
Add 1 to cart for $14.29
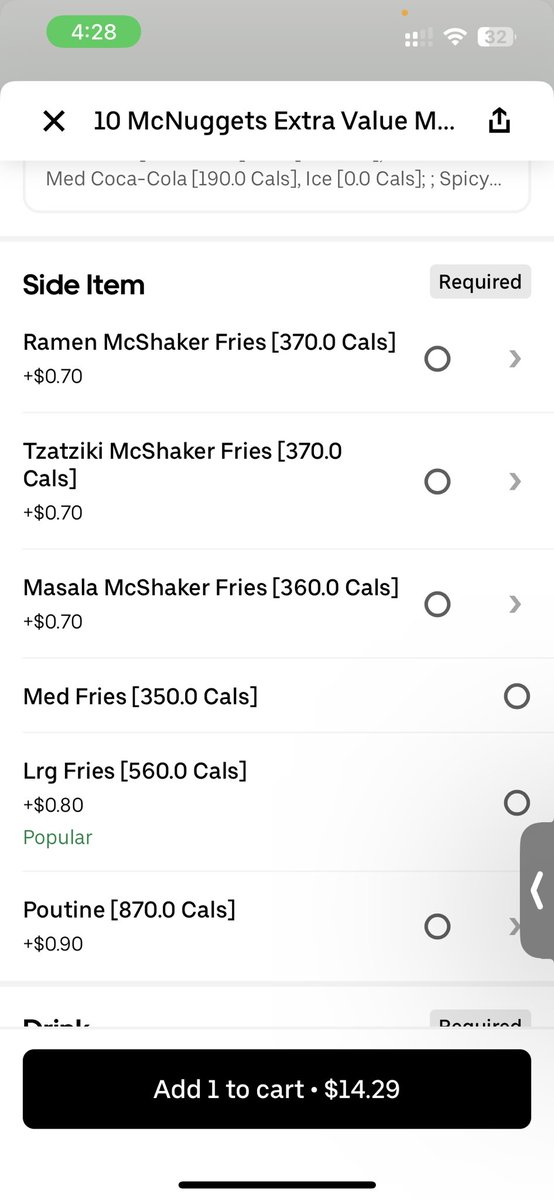[x=277, y=1089]
